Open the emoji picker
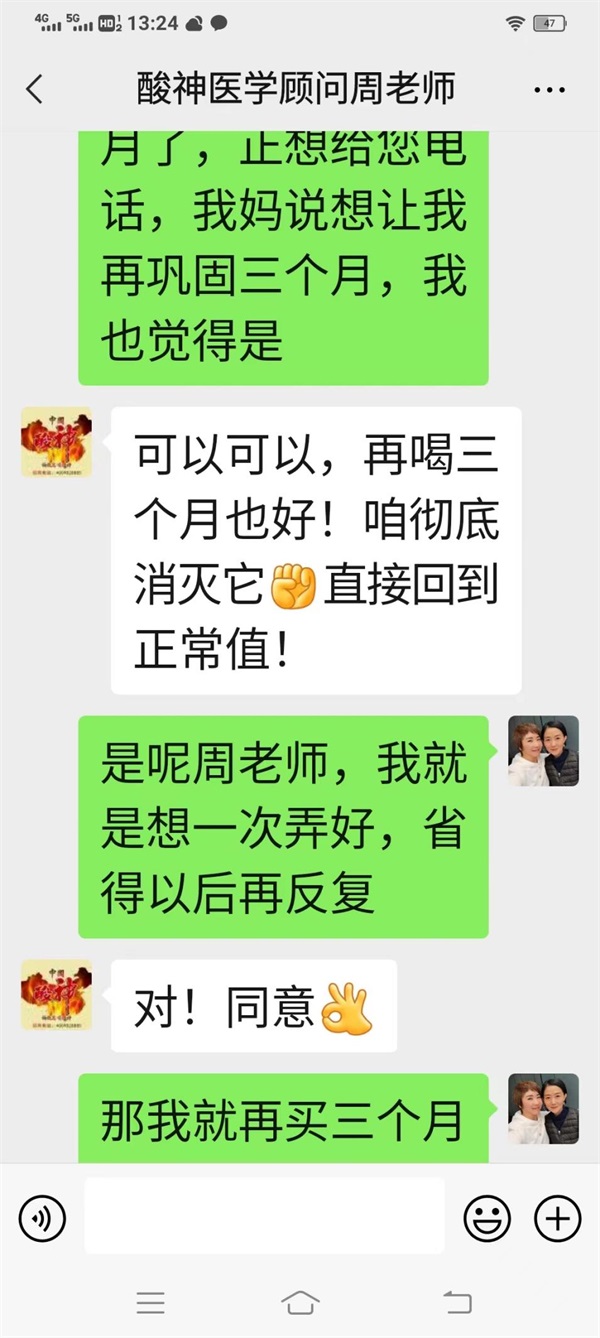 point(487,1217)
